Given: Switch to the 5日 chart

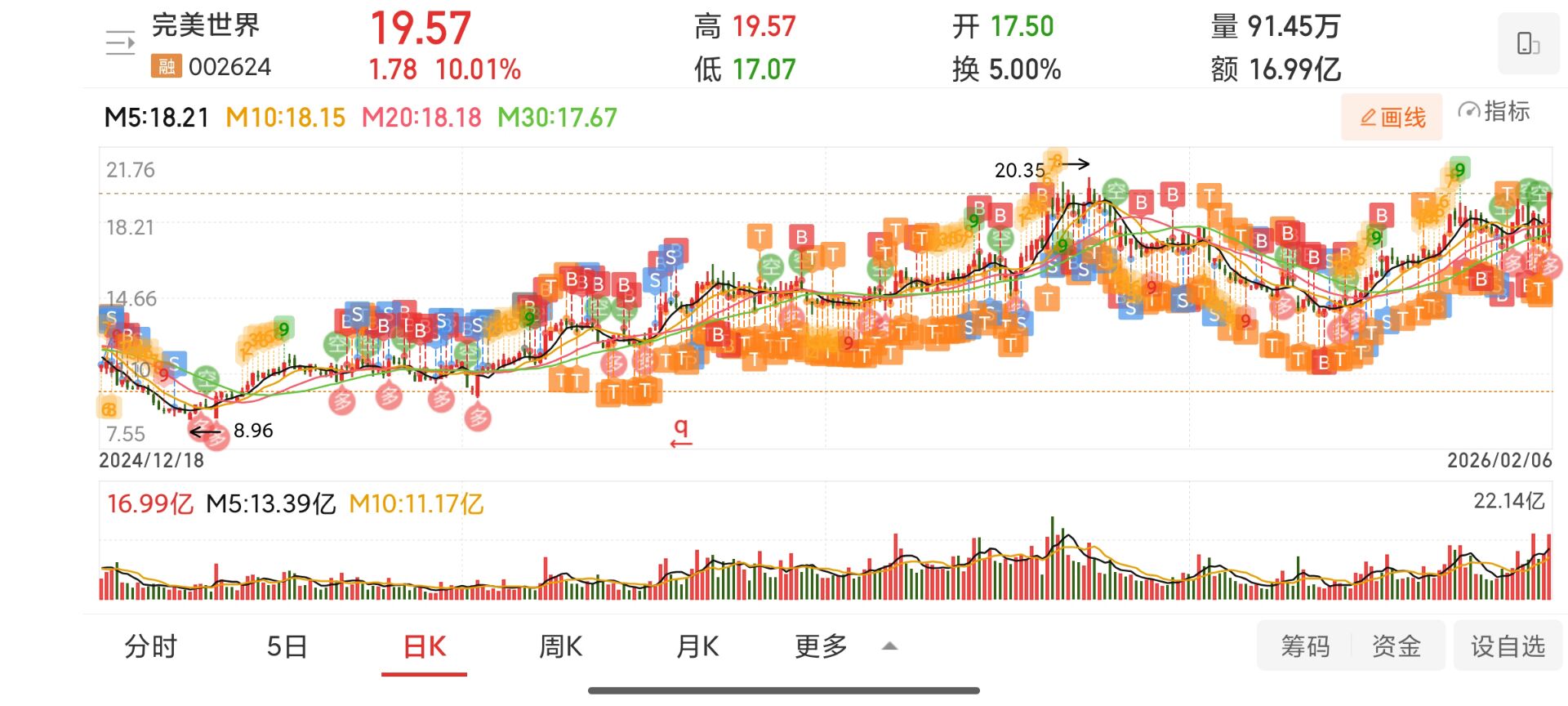Looking at the screenshot, I should point(287,646).
